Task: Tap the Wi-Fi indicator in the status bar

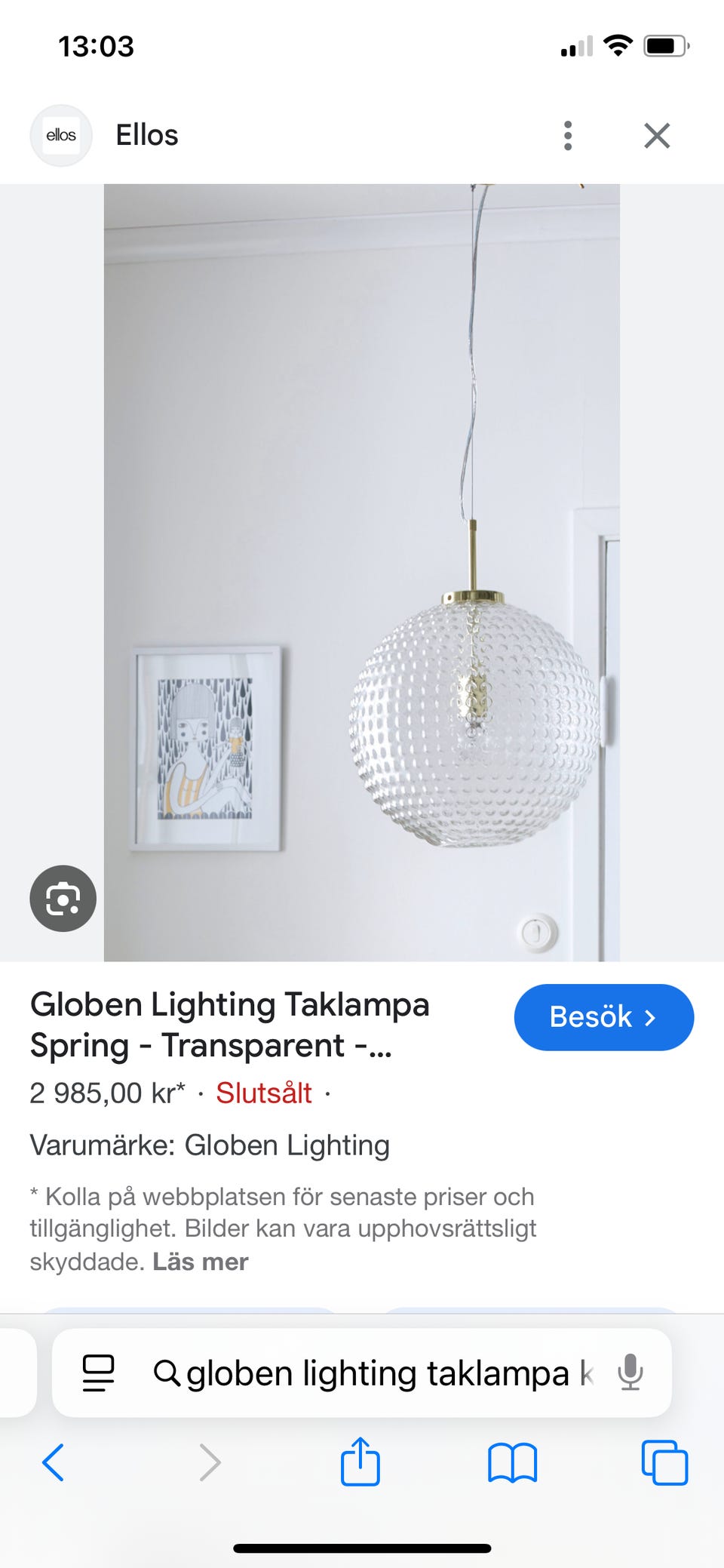Action: coord(617,46)
